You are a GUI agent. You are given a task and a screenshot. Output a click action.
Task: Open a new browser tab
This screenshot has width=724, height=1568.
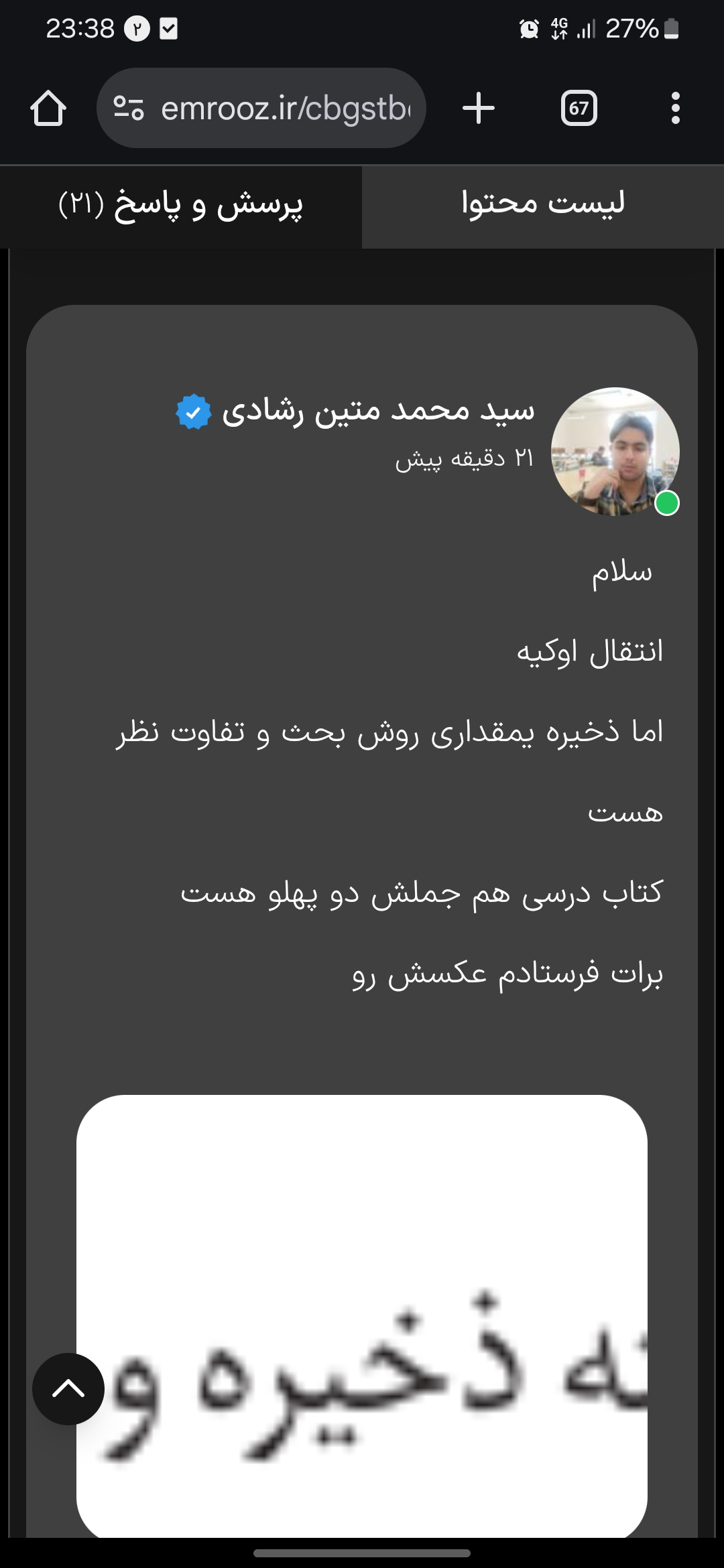point(479,108)
